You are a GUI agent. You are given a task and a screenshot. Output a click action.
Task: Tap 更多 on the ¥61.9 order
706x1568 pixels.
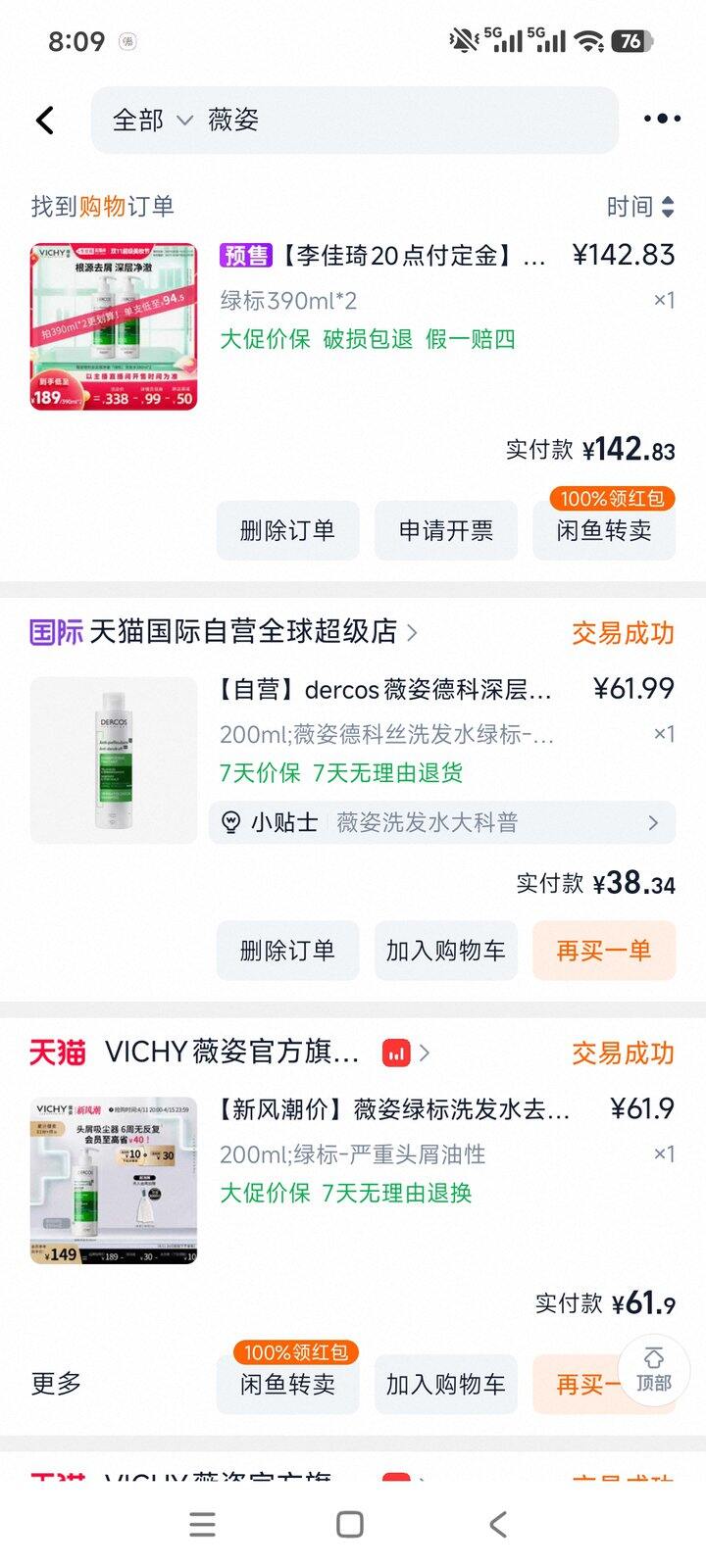(56, 1384)
